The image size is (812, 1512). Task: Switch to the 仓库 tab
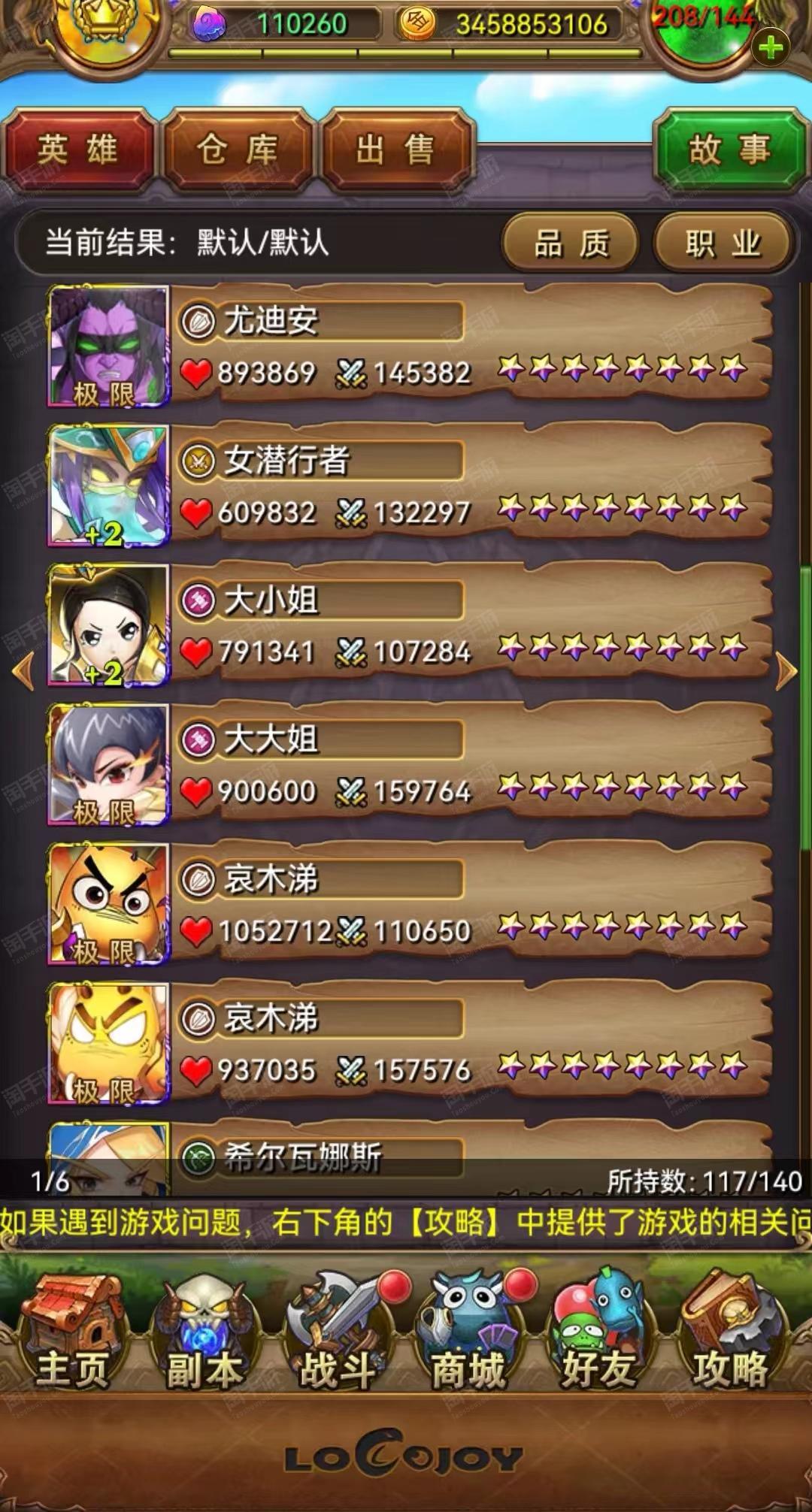tap(238, 150)
